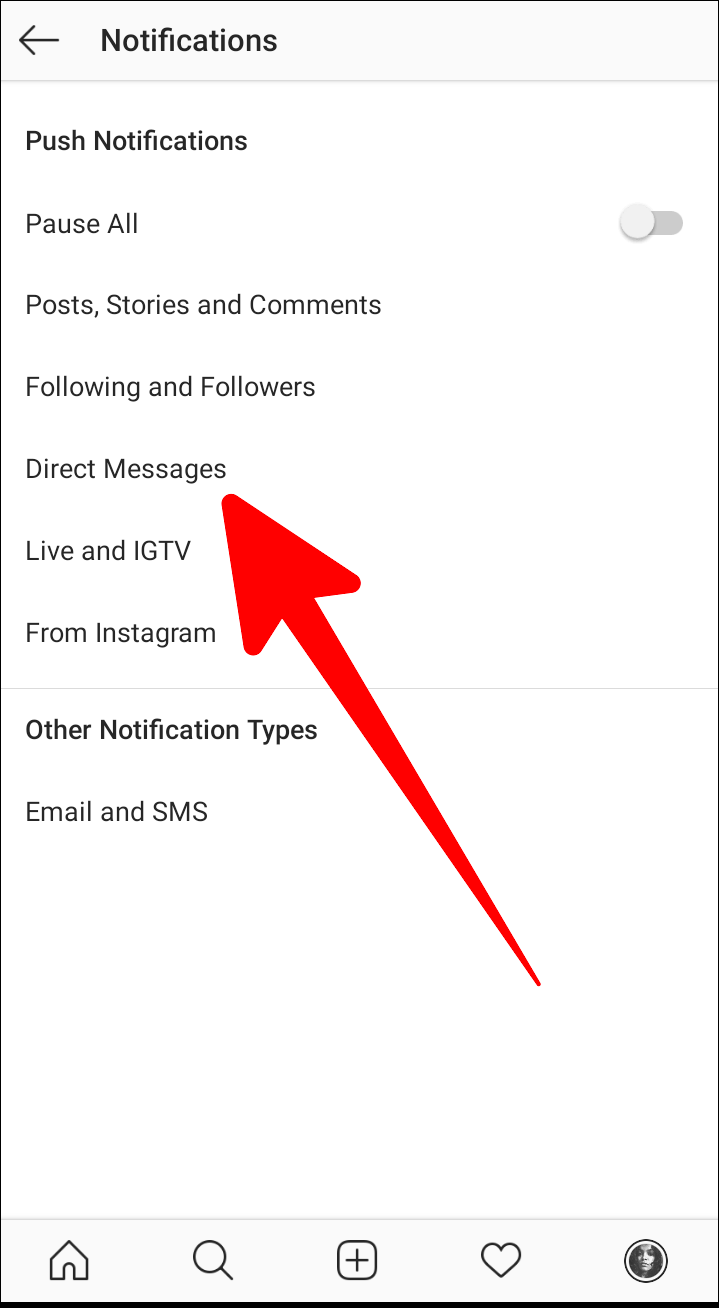The image size is (719, 1308).
Task: Switch to the Search tab
Action: (x=213, y=1260)
